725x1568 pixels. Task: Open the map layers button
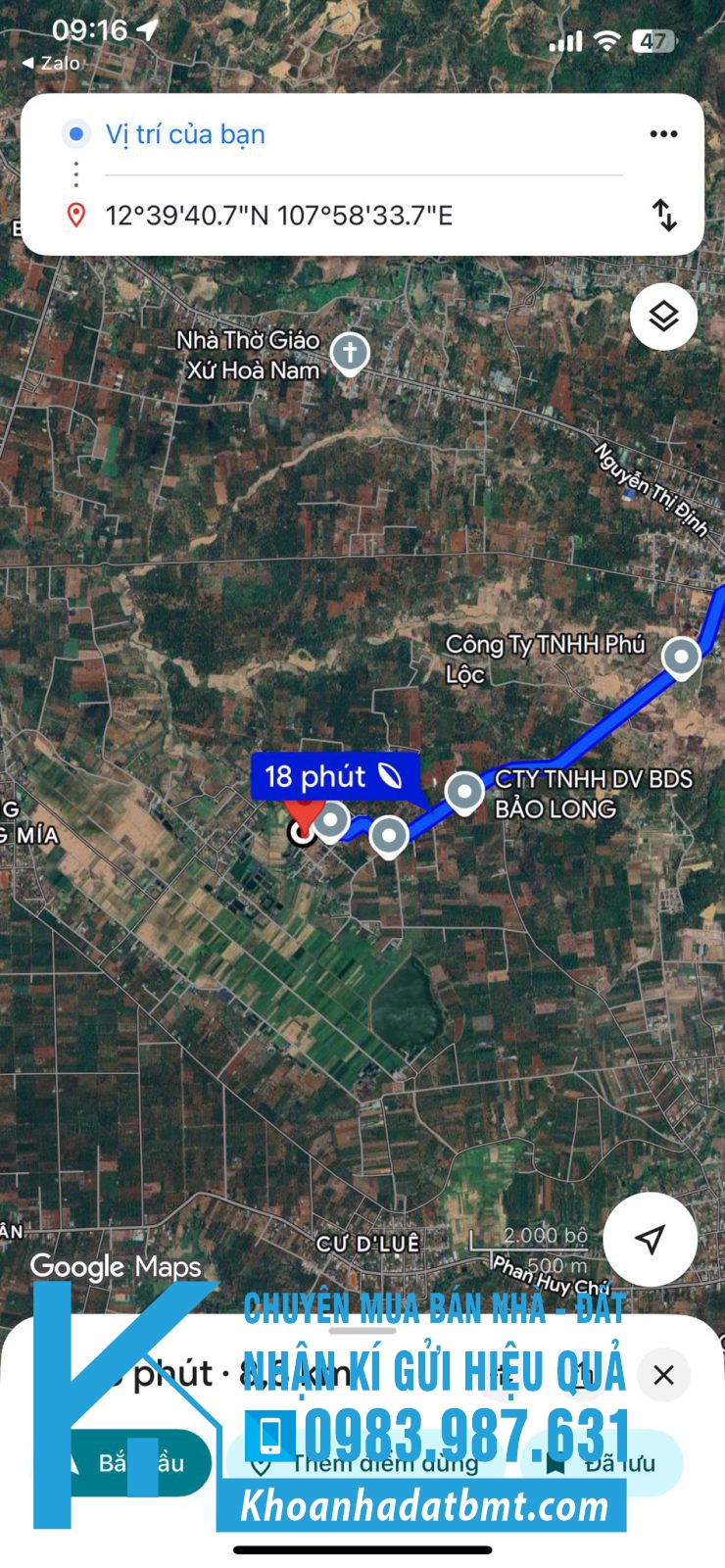pyautogui.click(x=663, y=317)
